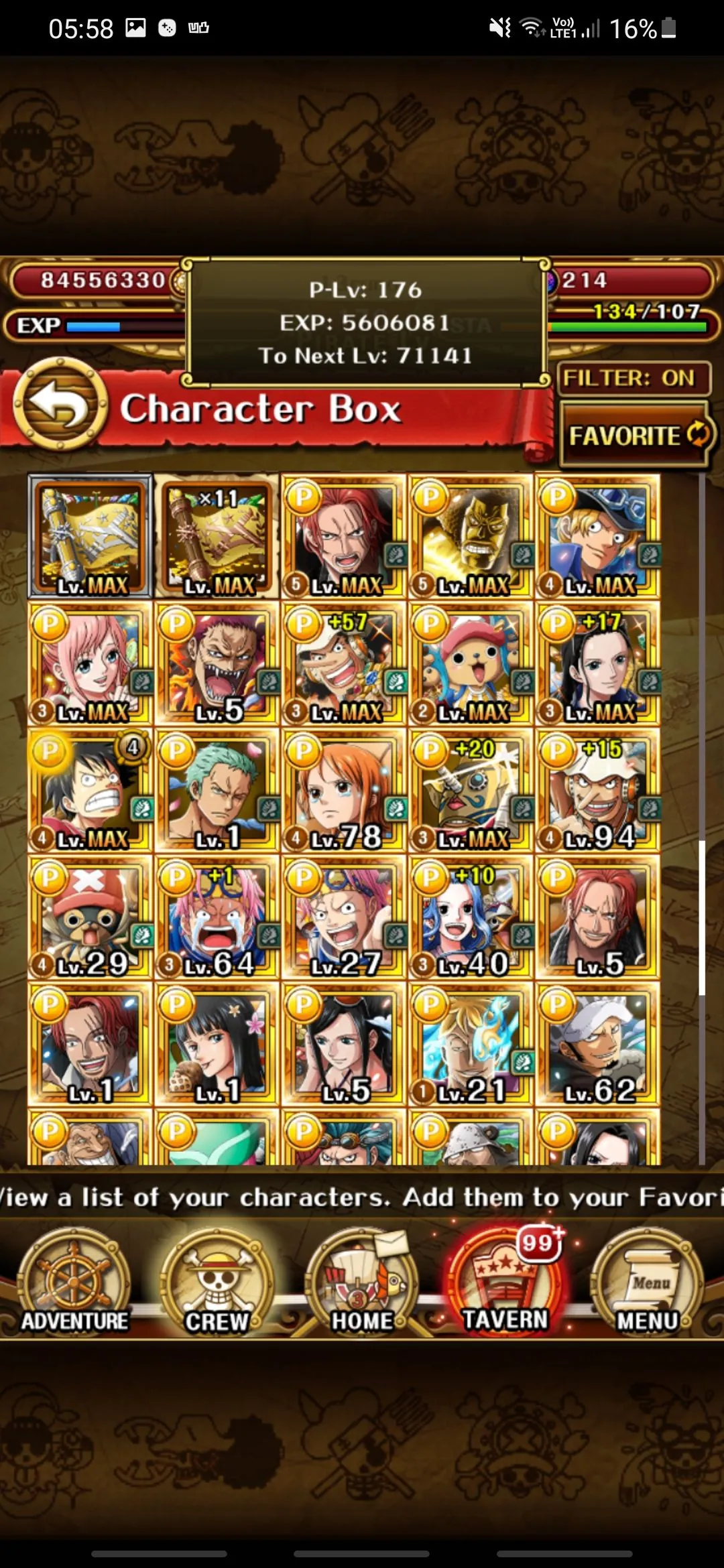Image resolution: width=724 pixels, height=1568 pixels.
Task: Select the x11 treasure map item
Action: [217, 537]
